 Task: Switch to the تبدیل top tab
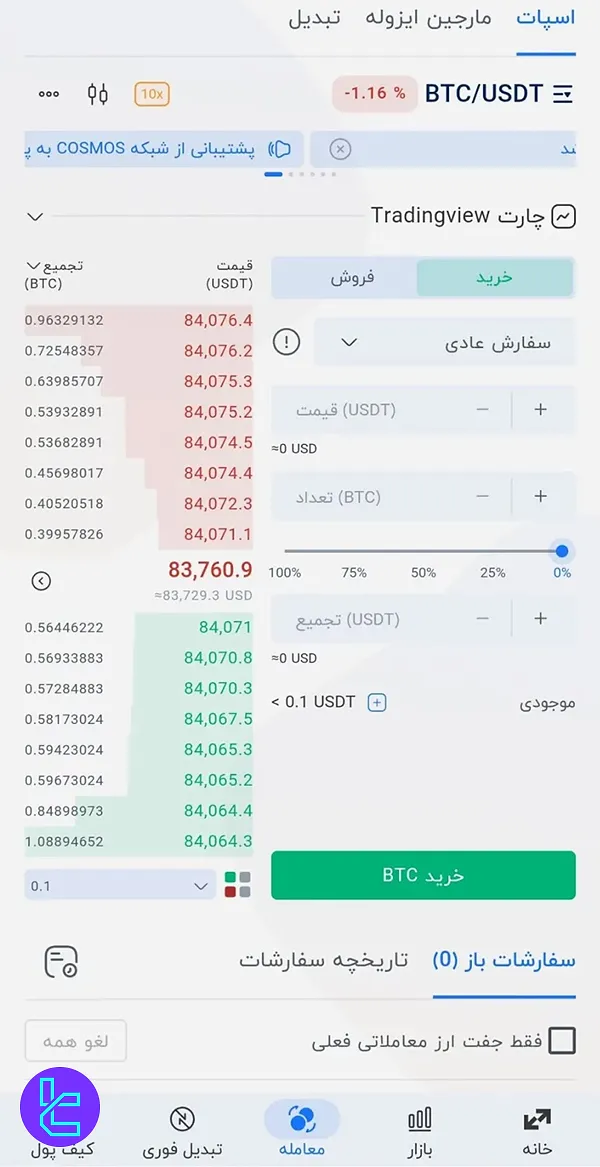[314, 19]
